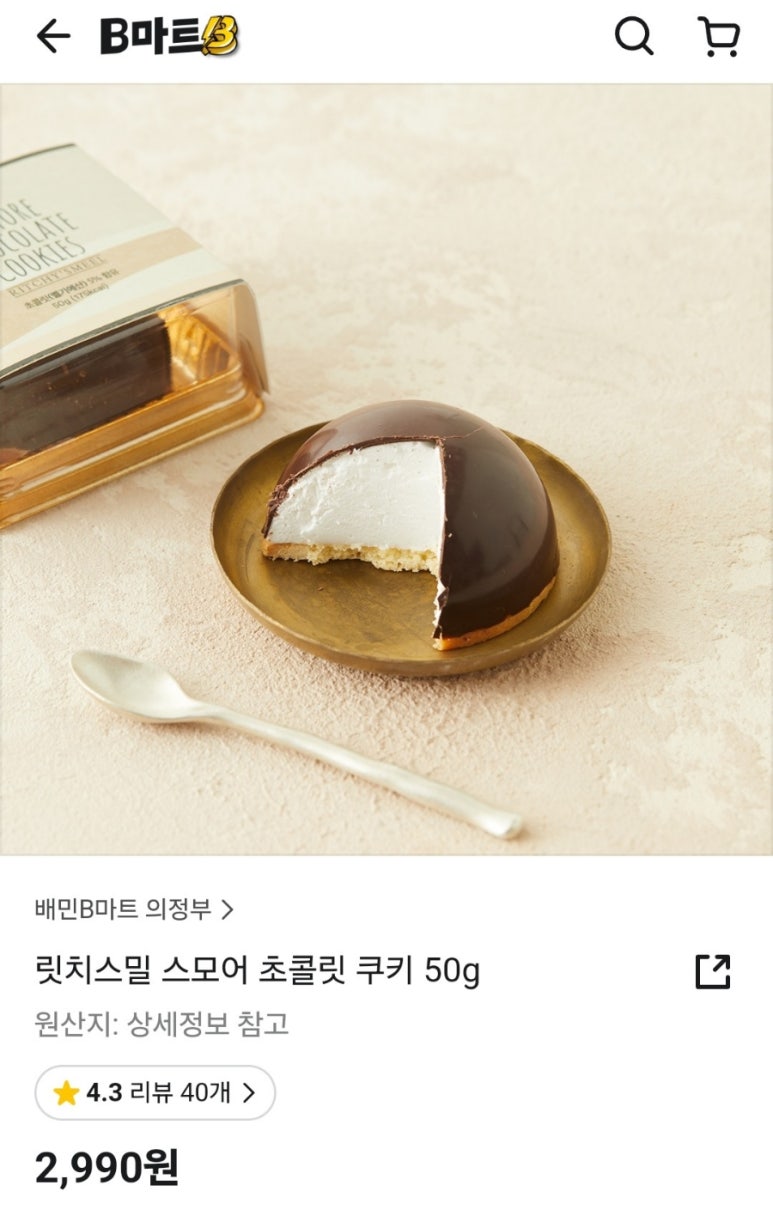View the 4.3 rating 리뷰 40개 reviews
This screenshot has width=773, height=1228.
pos(155,1093)
